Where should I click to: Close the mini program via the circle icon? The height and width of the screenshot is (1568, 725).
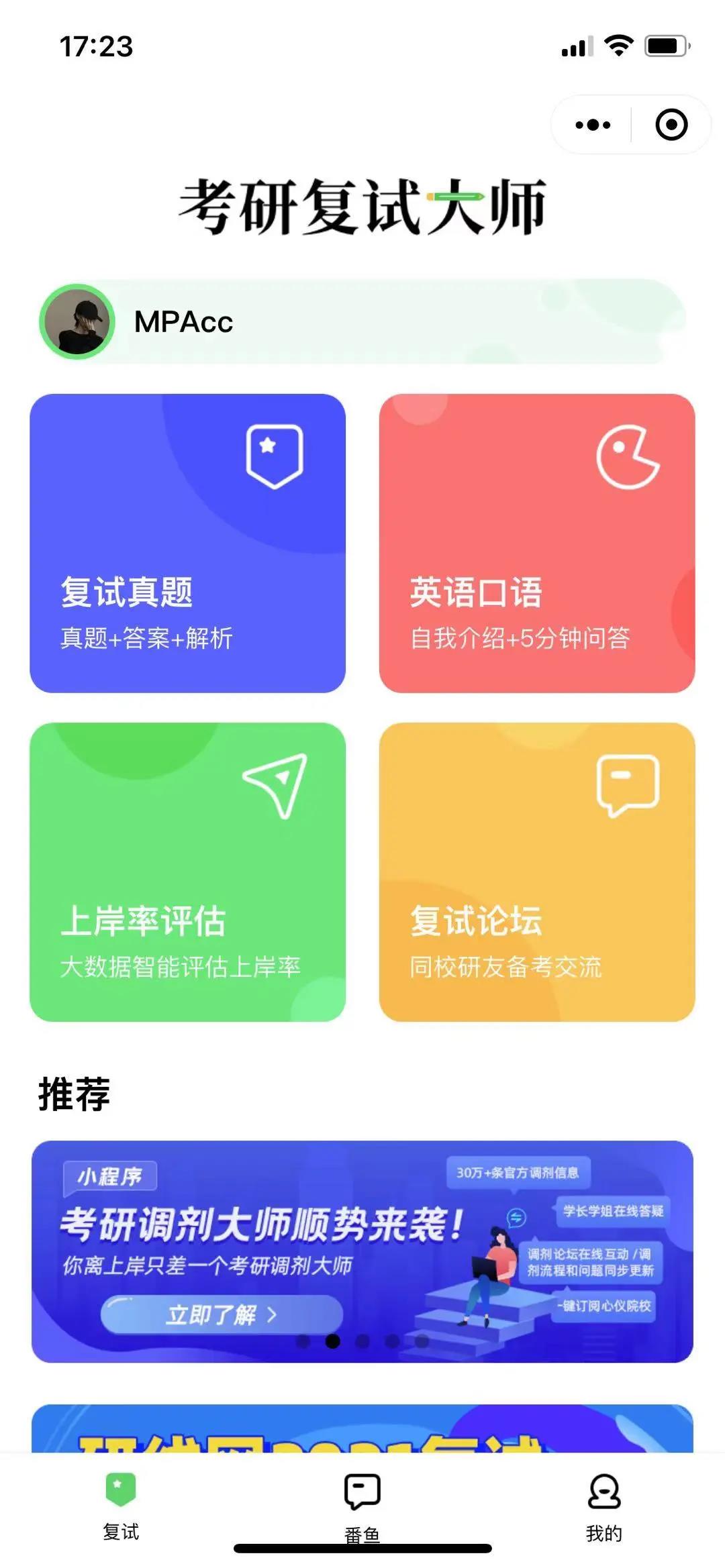click(x=671, y=125)
